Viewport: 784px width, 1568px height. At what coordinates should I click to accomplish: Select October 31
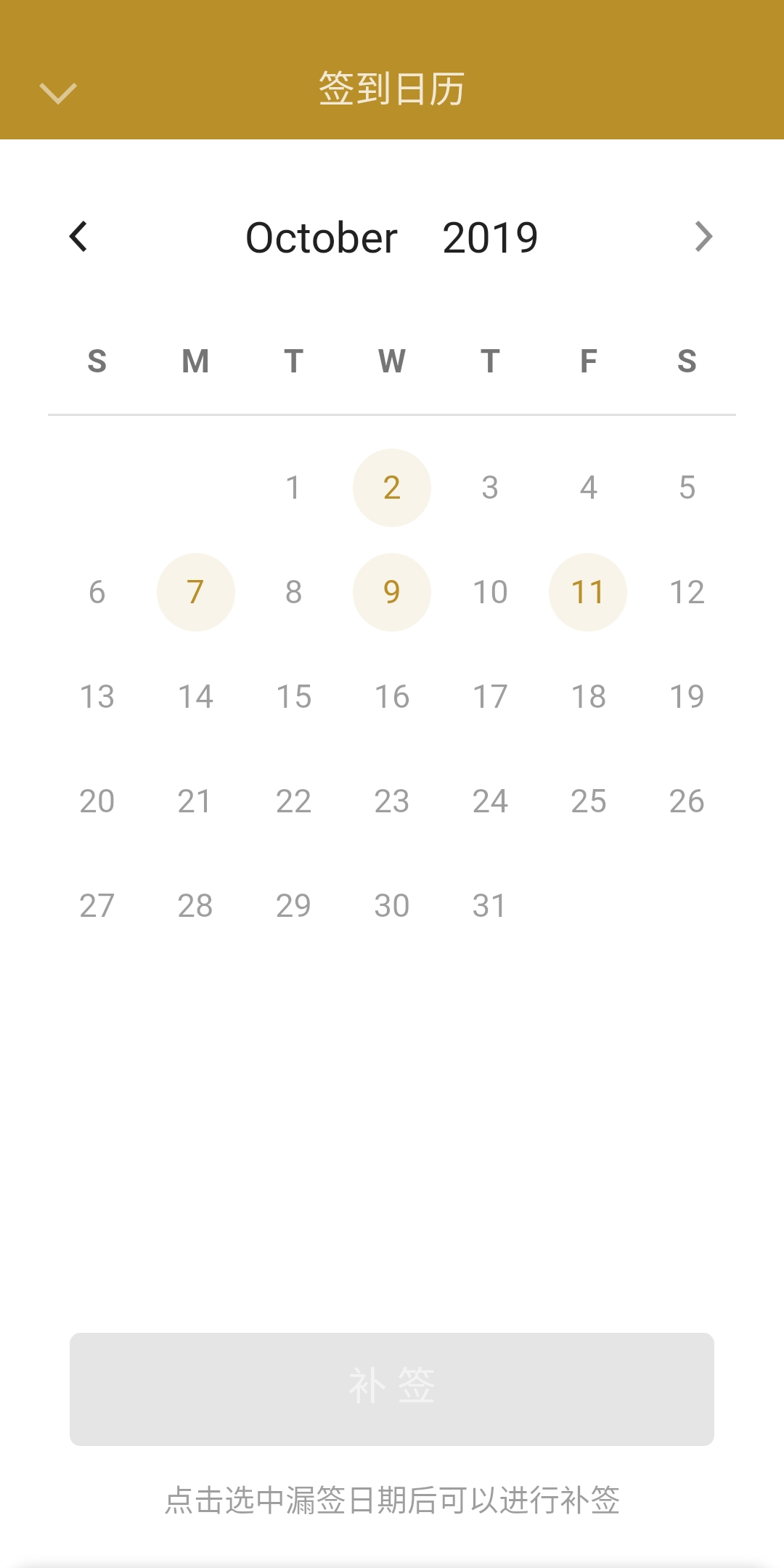(x=490, y=906)
